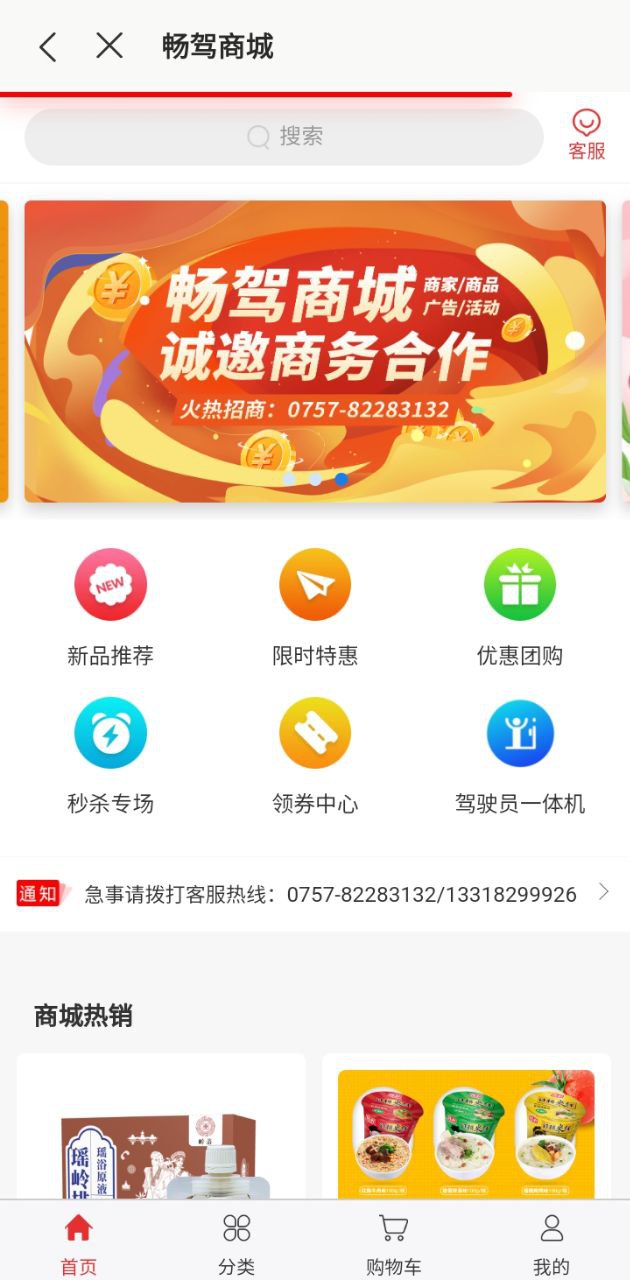View the 瑶岭 product card

(161, 1130)
